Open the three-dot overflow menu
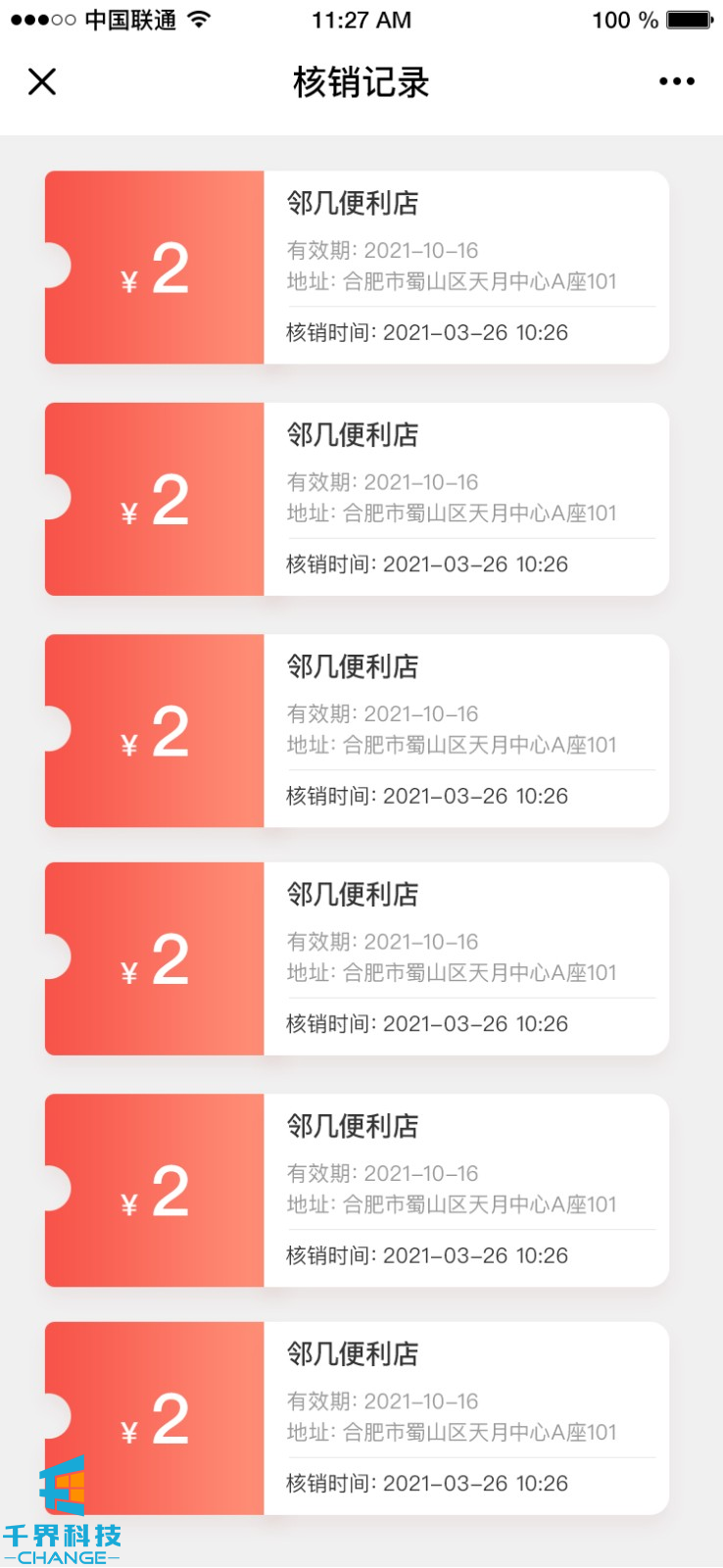 click(x=677, y=81)
